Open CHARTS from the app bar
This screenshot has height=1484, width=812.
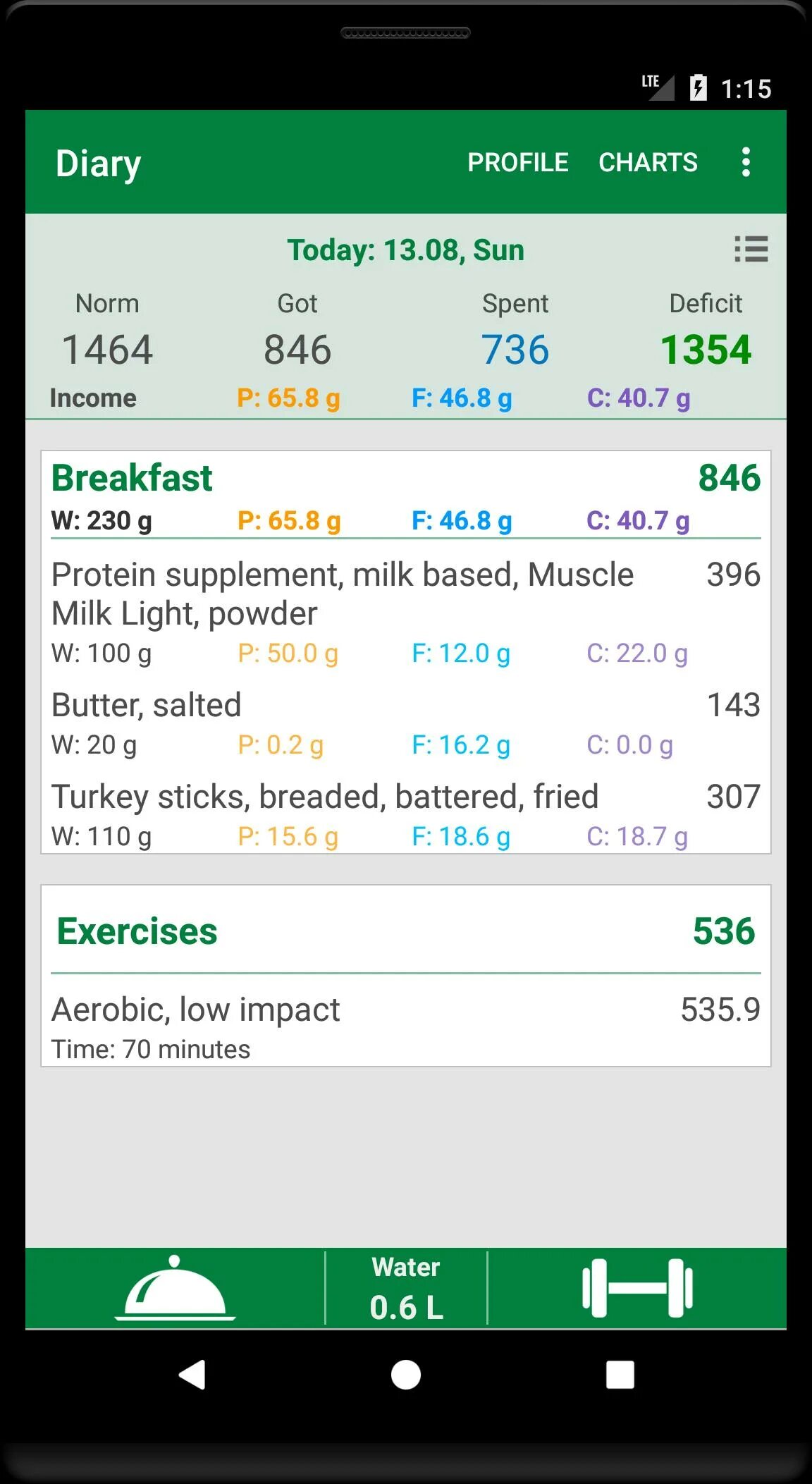pyautogui.click(x=648, y=162)
